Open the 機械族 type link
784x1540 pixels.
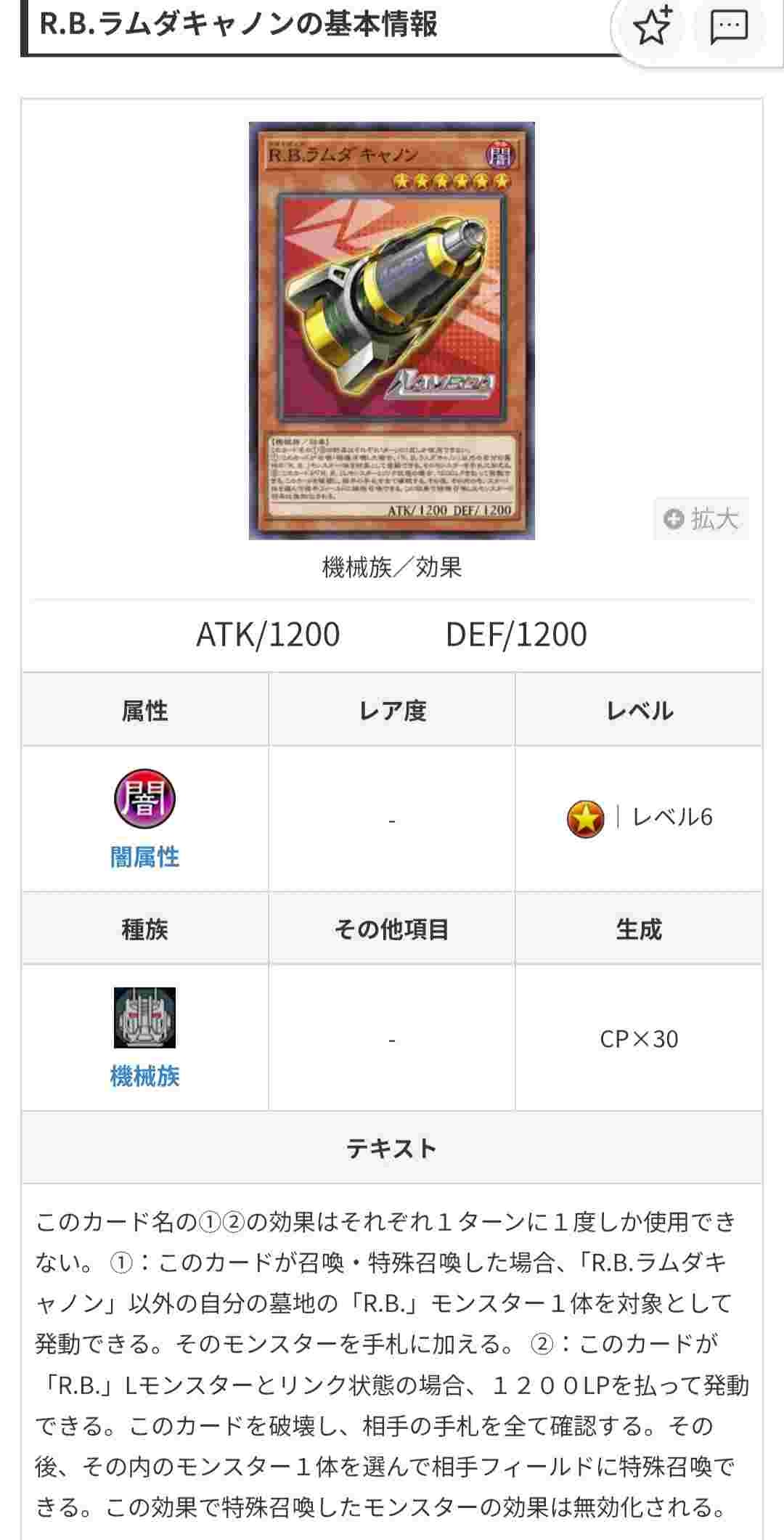pyautogui.click(x=144, y=1075)
